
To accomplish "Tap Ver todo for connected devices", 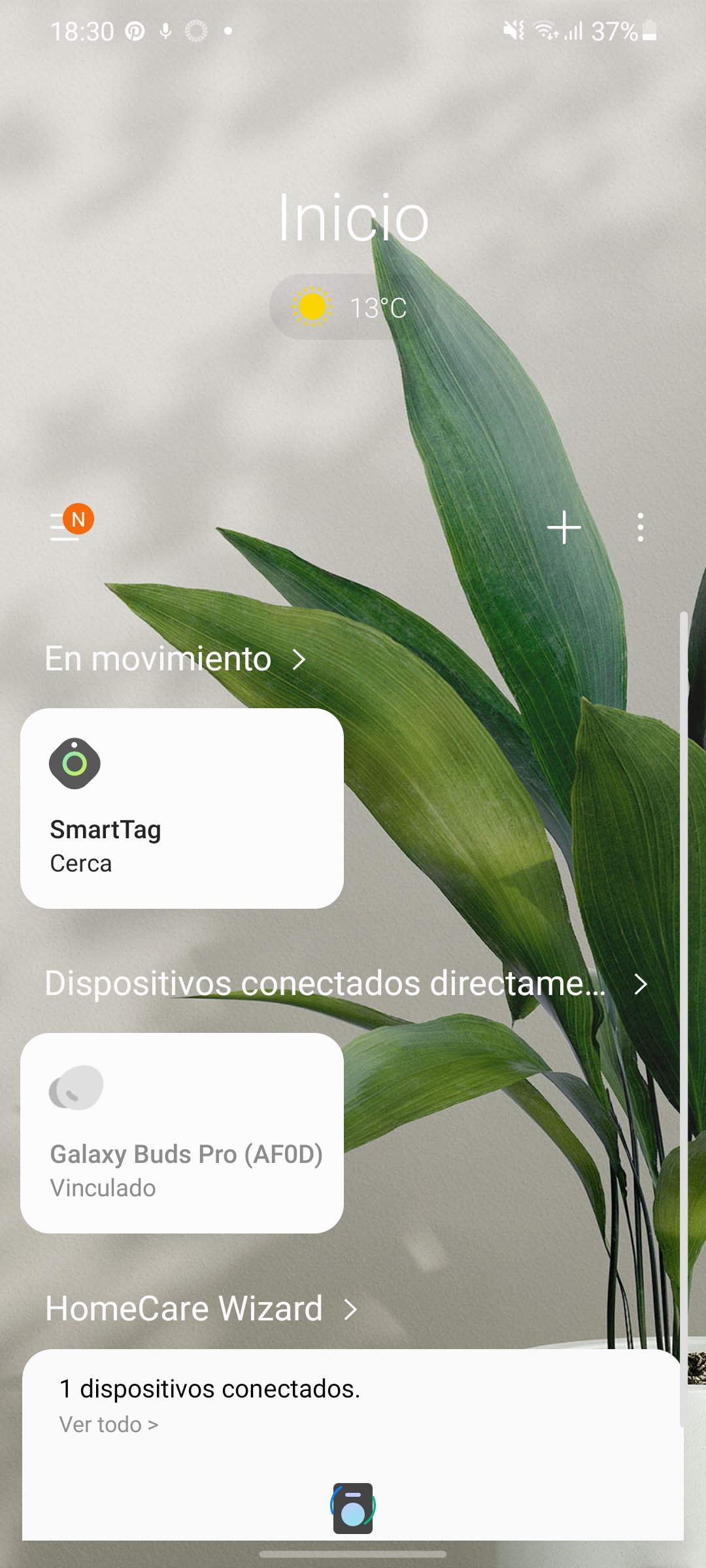I will pos(109,1424).
